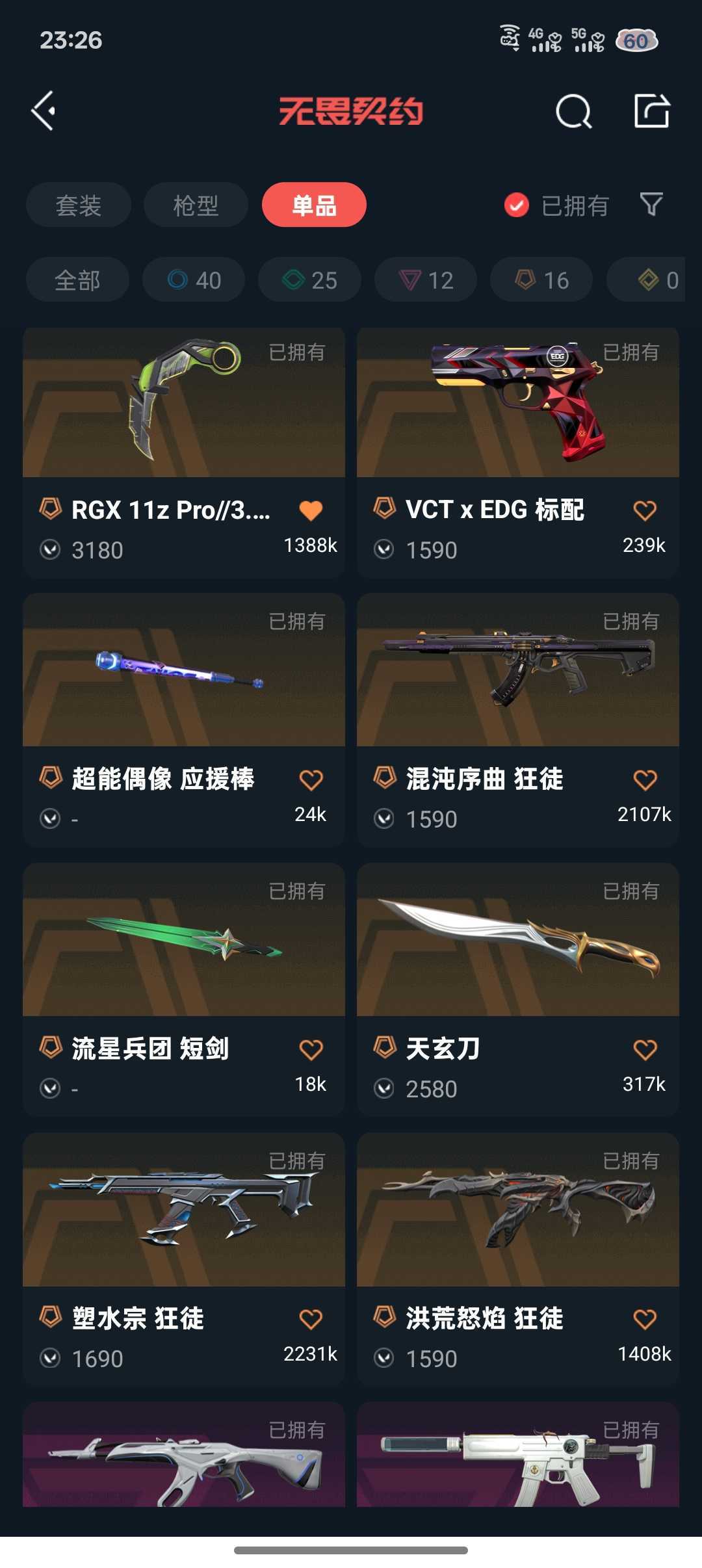
Task: Go back using the top-left arrow
Action: (44, 111)
